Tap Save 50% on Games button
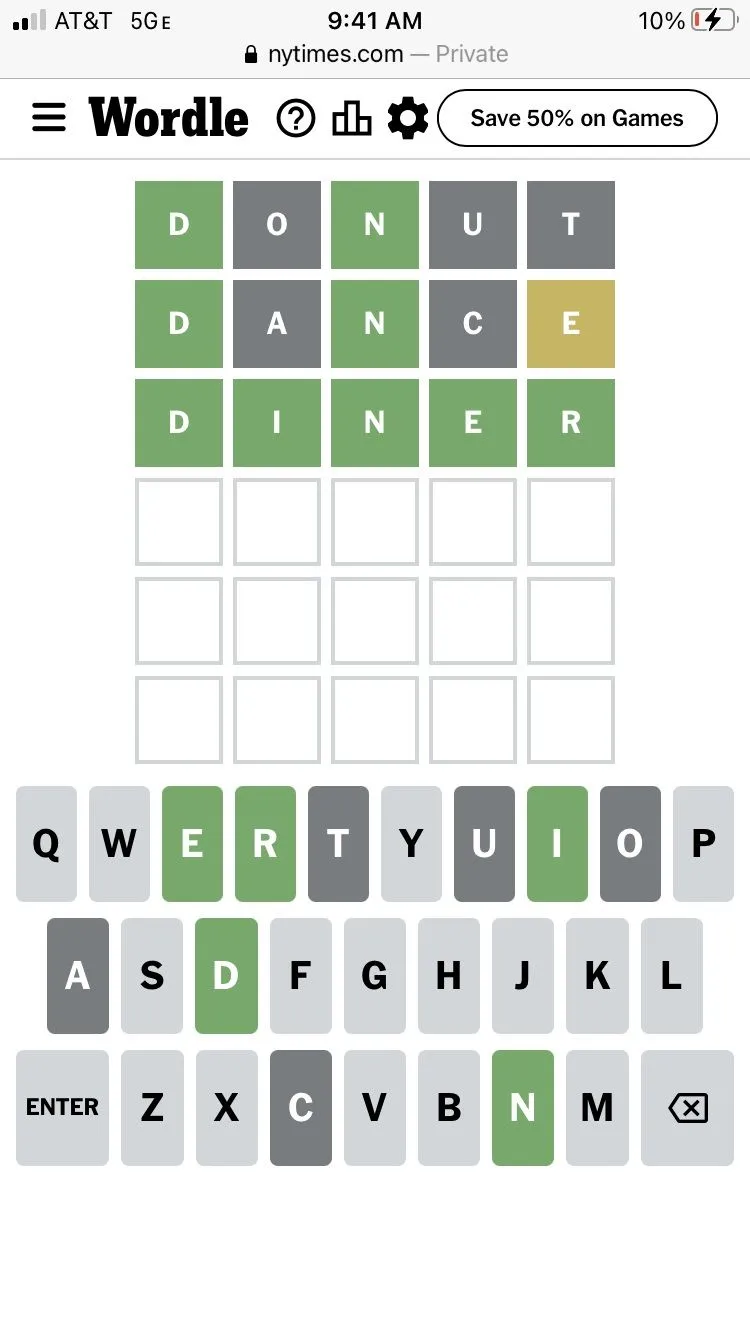750x1334 pixels. [577, 118]
